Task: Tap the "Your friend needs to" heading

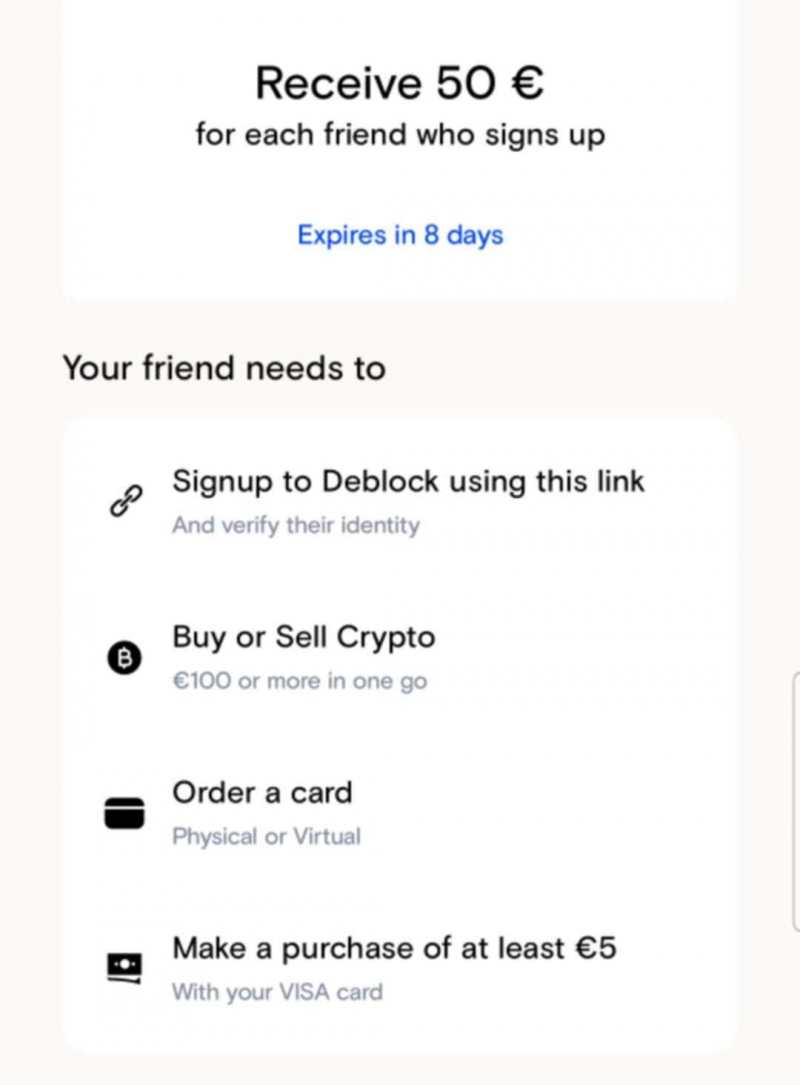Action: pyautogui.click(x=224, y=368)
